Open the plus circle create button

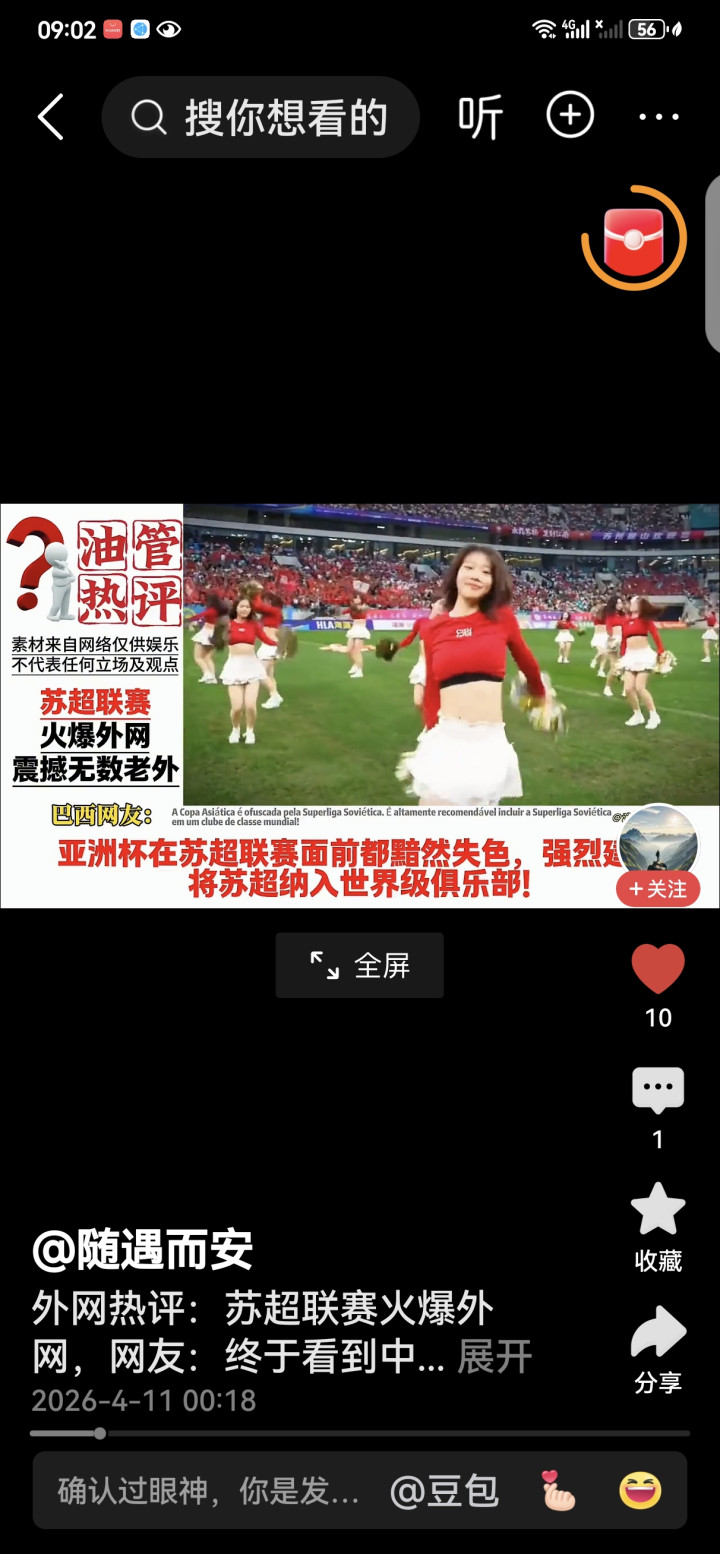(570, 116)
